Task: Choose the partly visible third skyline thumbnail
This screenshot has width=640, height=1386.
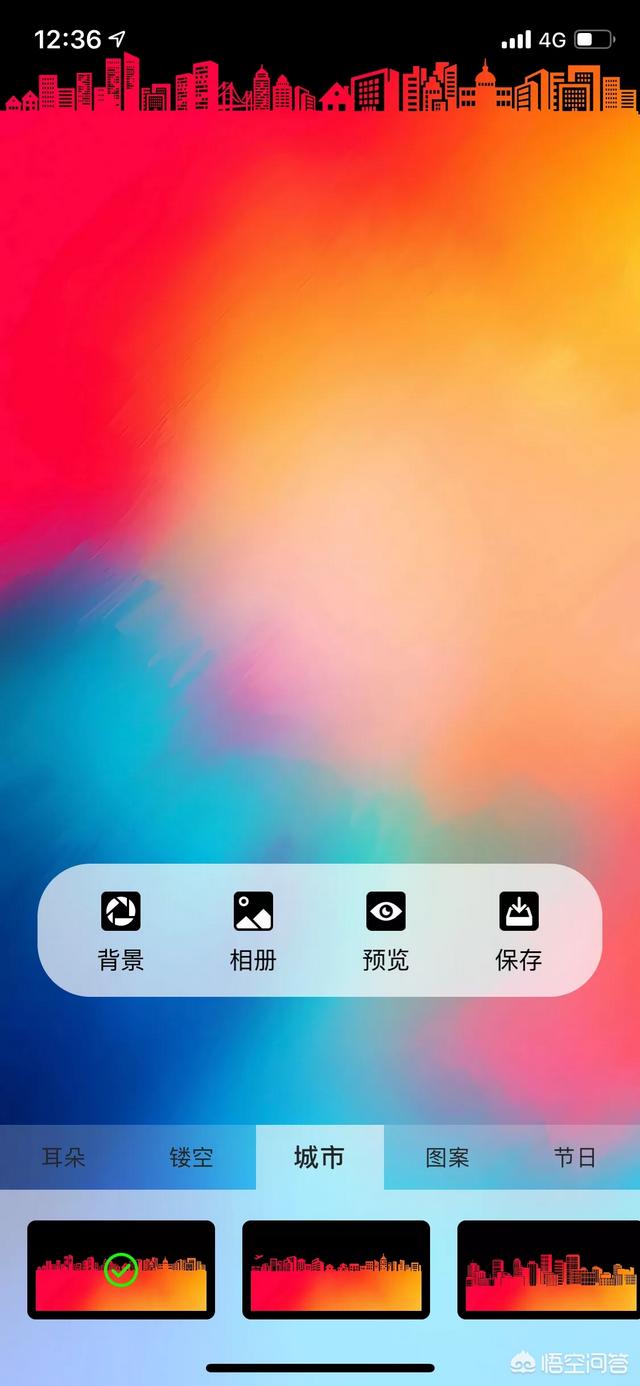Action: coord(548,1269)
